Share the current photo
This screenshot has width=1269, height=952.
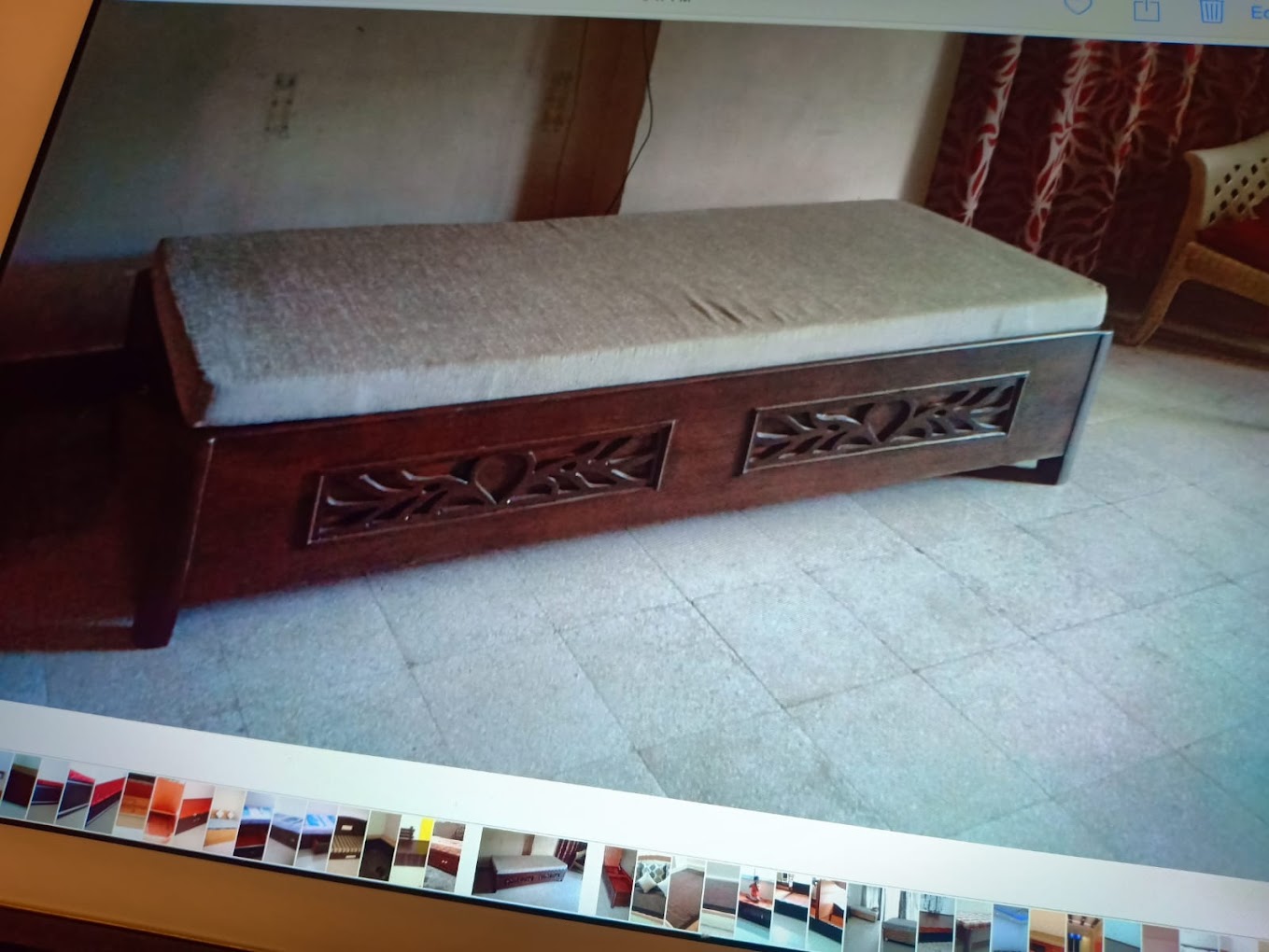coord(1147,10)
